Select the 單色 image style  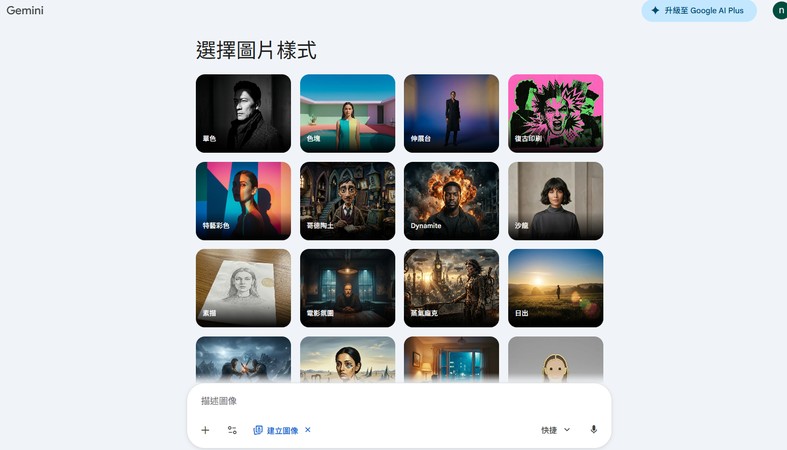[243, 113]
